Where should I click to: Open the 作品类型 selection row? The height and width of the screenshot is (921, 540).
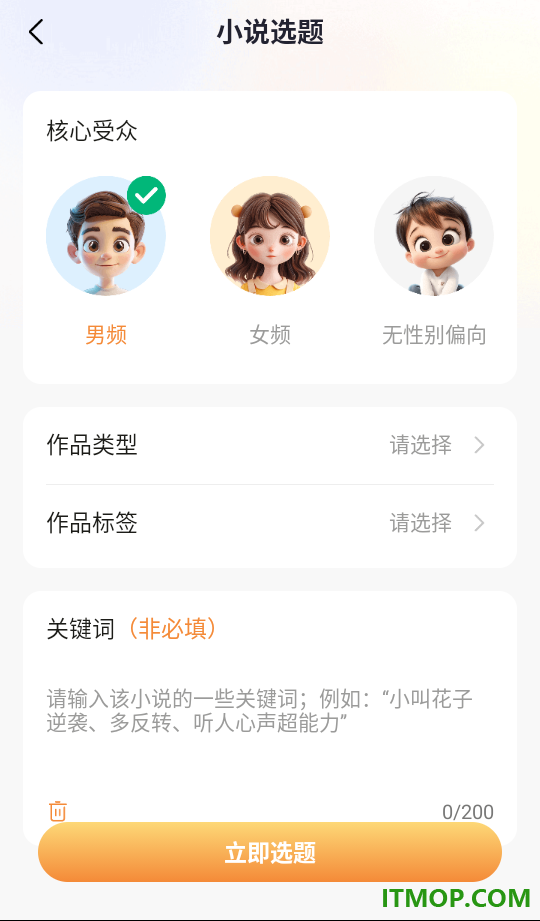click(270, 446)
